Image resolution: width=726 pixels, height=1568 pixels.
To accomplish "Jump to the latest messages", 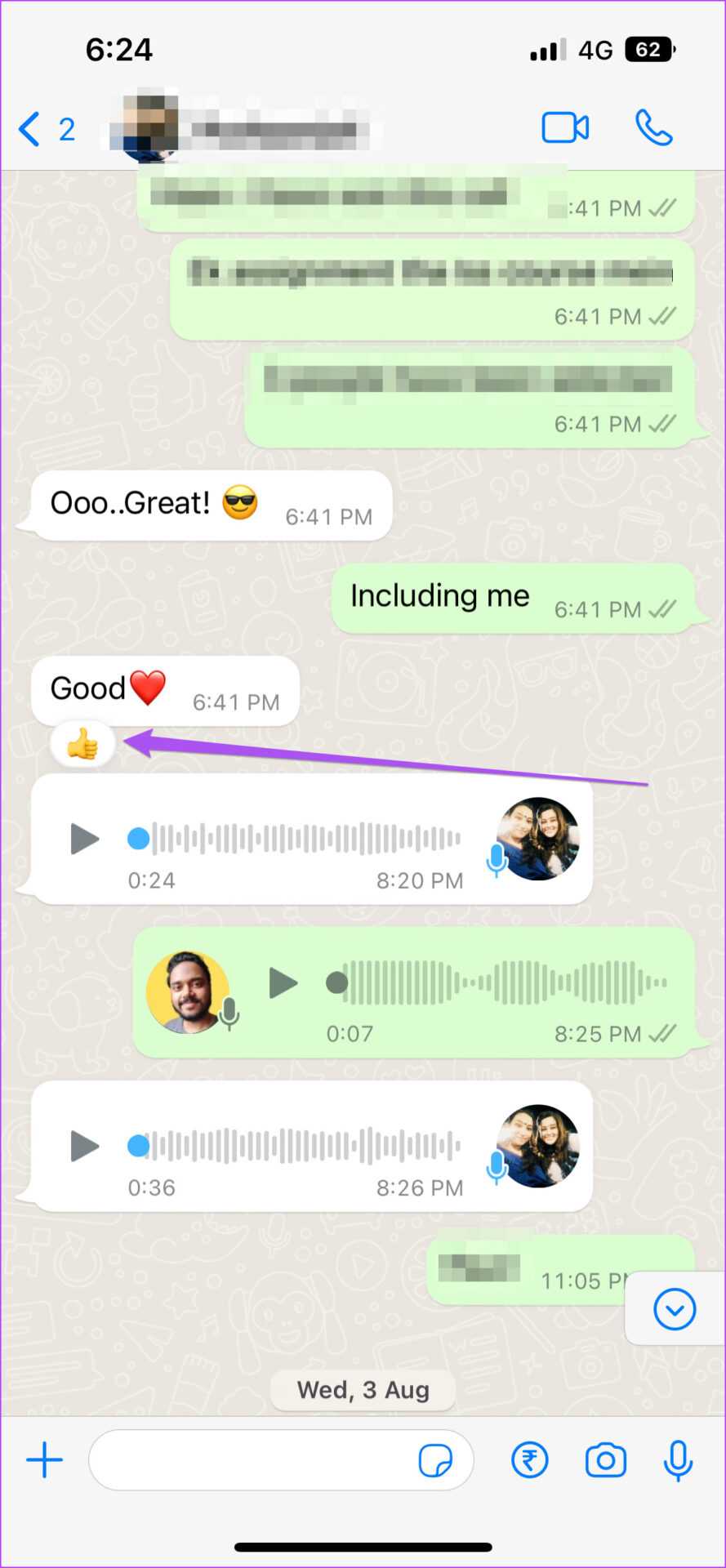I will tap(675, 1309).
